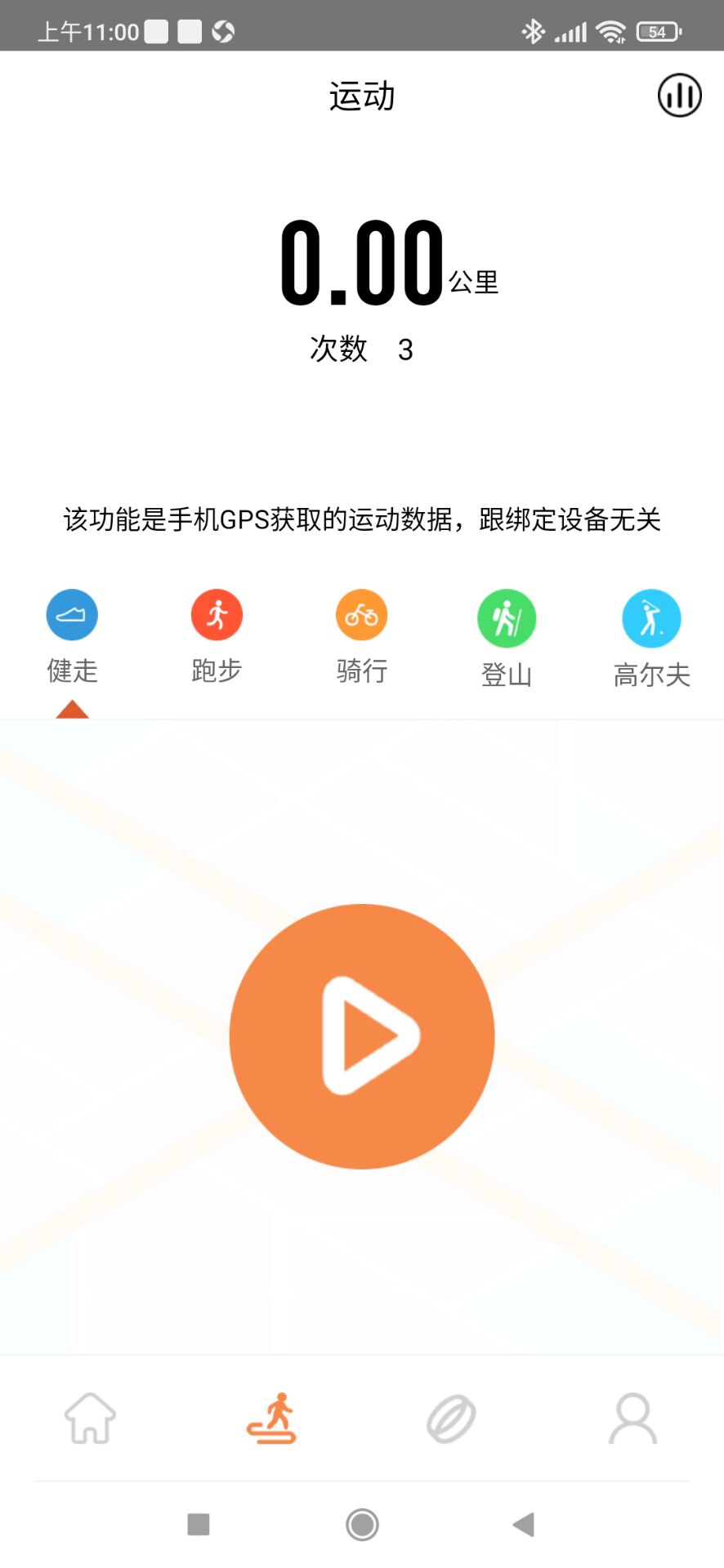Tap the 次数 3 session count
Image resolution: width=724 pixels, height=1568 pixels.
point(362,350)
